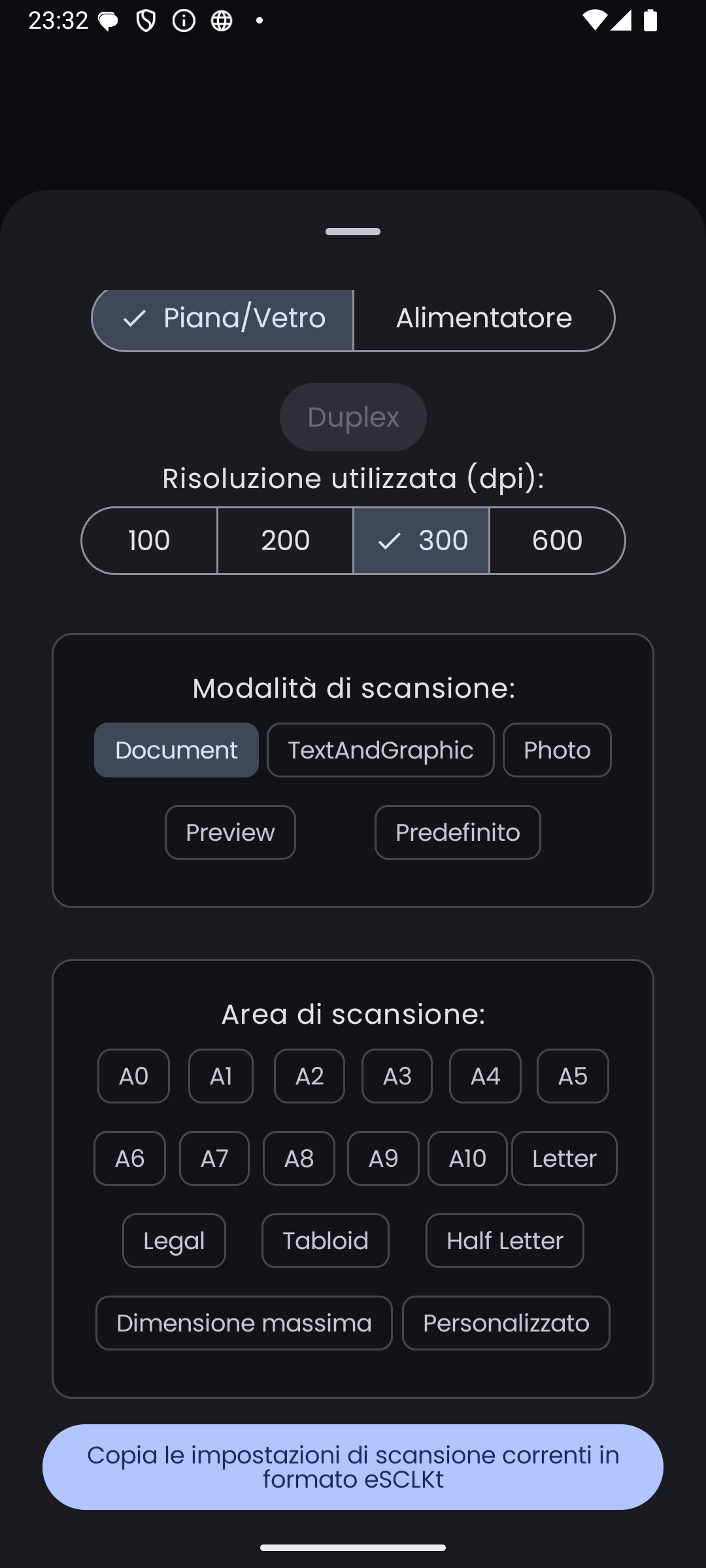Screen dimensions: 706x1568
Task: Select A5 scan area
Action: (573, 1076)
